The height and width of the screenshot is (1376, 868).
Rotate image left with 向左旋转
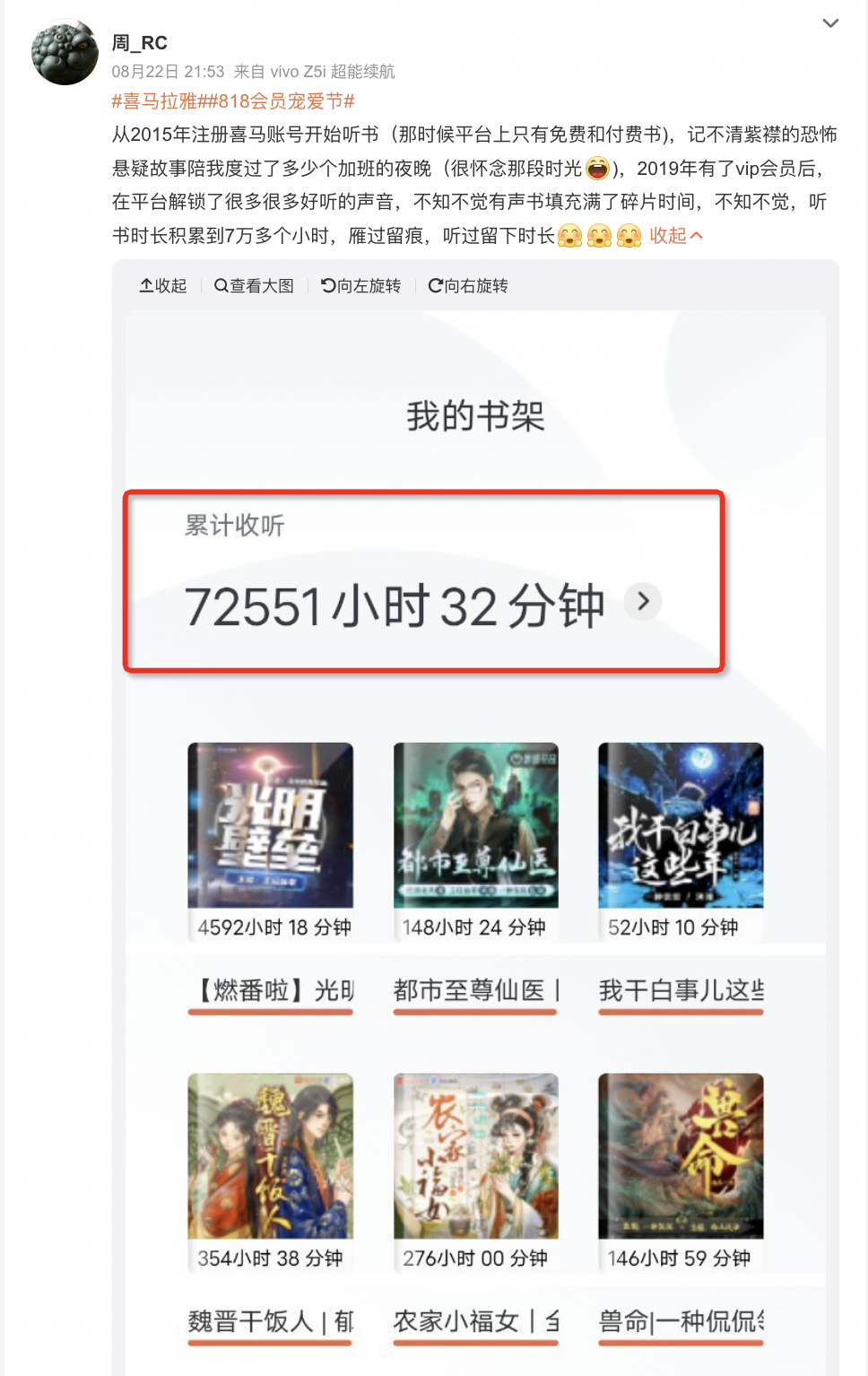tap(361, 285)
